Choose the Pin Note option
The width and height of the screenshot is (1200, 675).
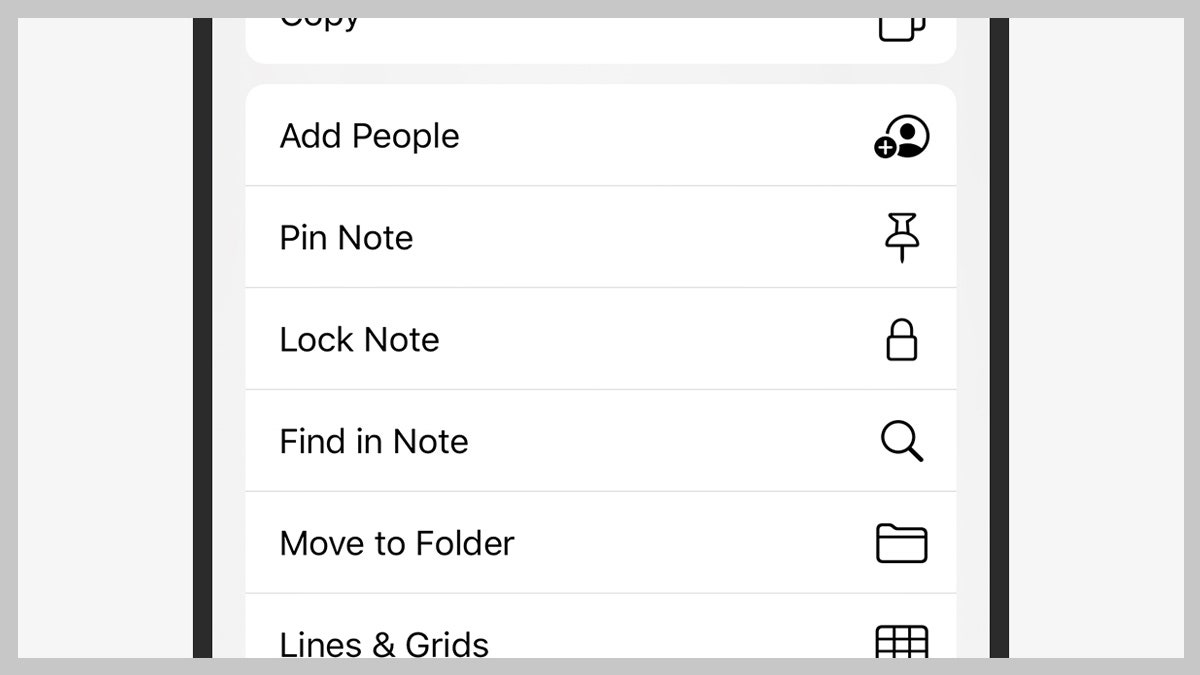pos(600,238)
